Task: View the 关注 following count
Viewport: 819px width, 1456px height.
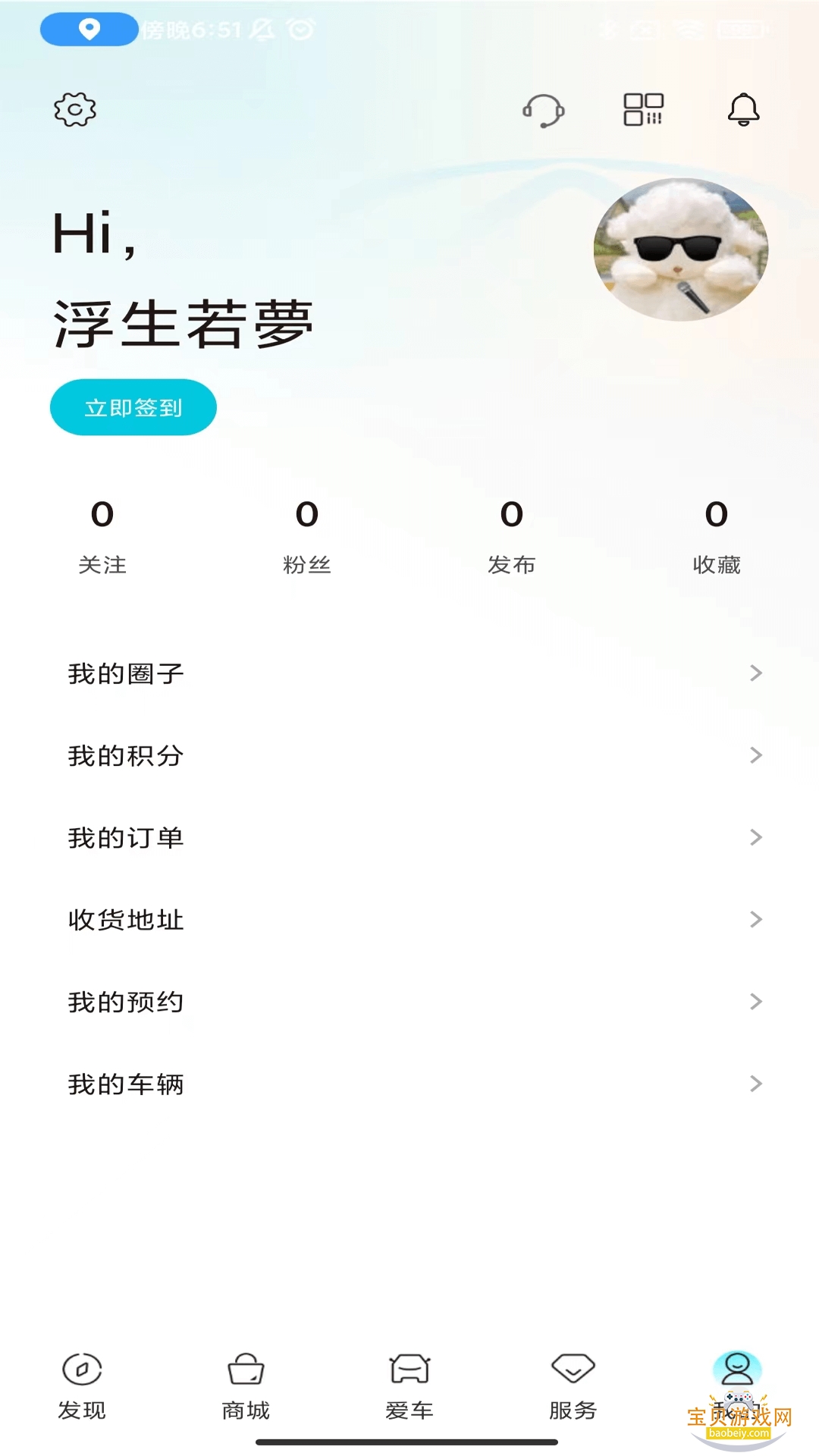Action: (104, 535)
